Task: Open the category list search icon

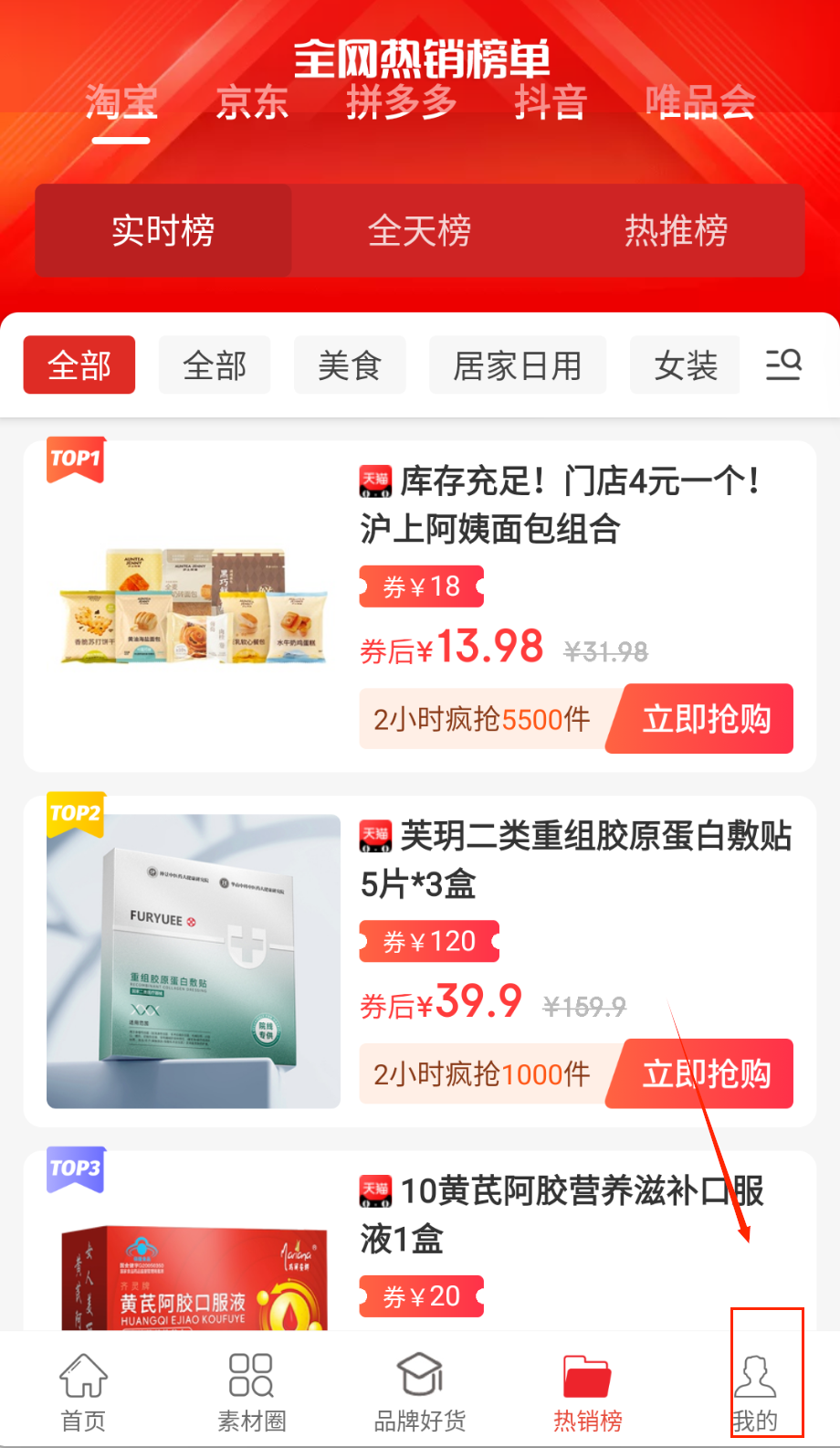Action: tap(783, 365)
